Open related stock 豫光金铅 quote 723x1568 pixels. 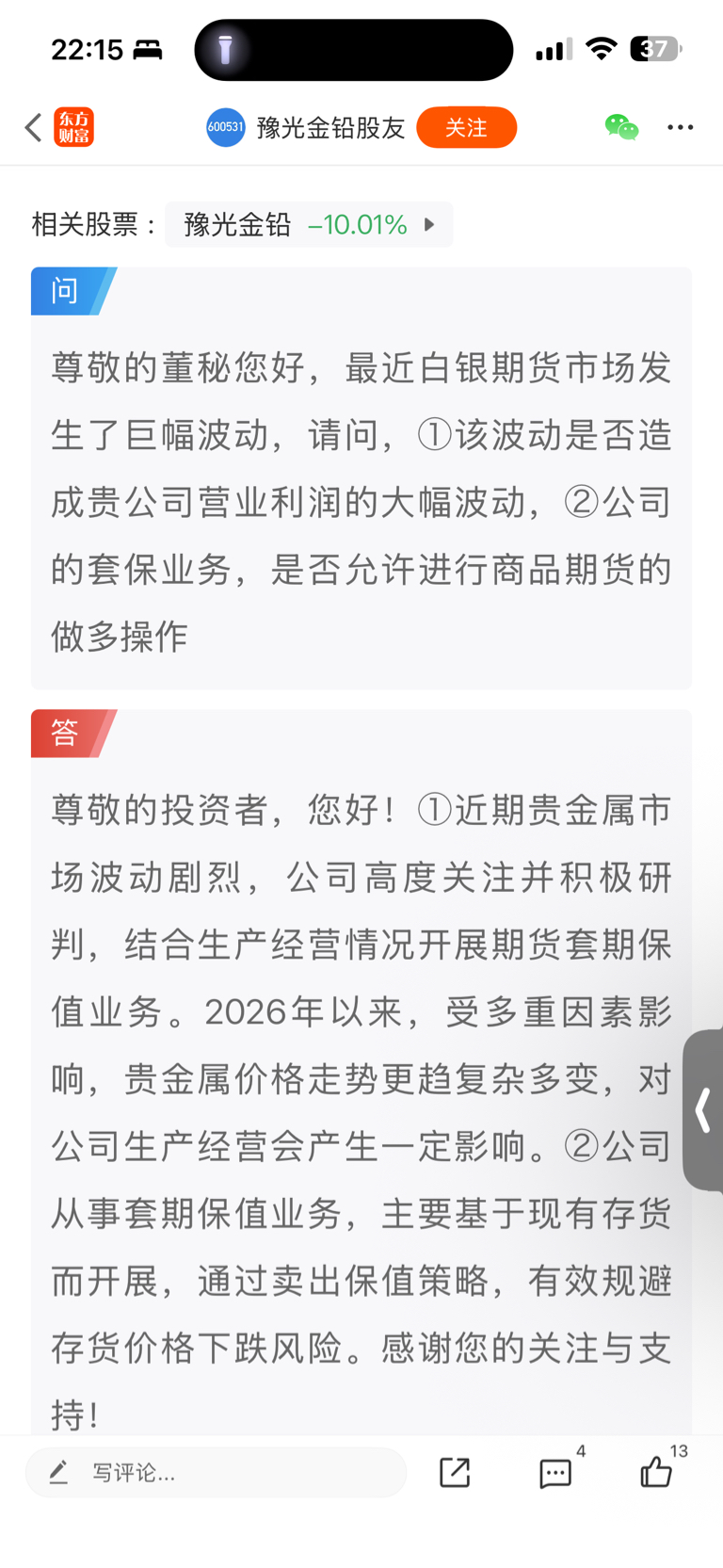click(x=309, y=224)
